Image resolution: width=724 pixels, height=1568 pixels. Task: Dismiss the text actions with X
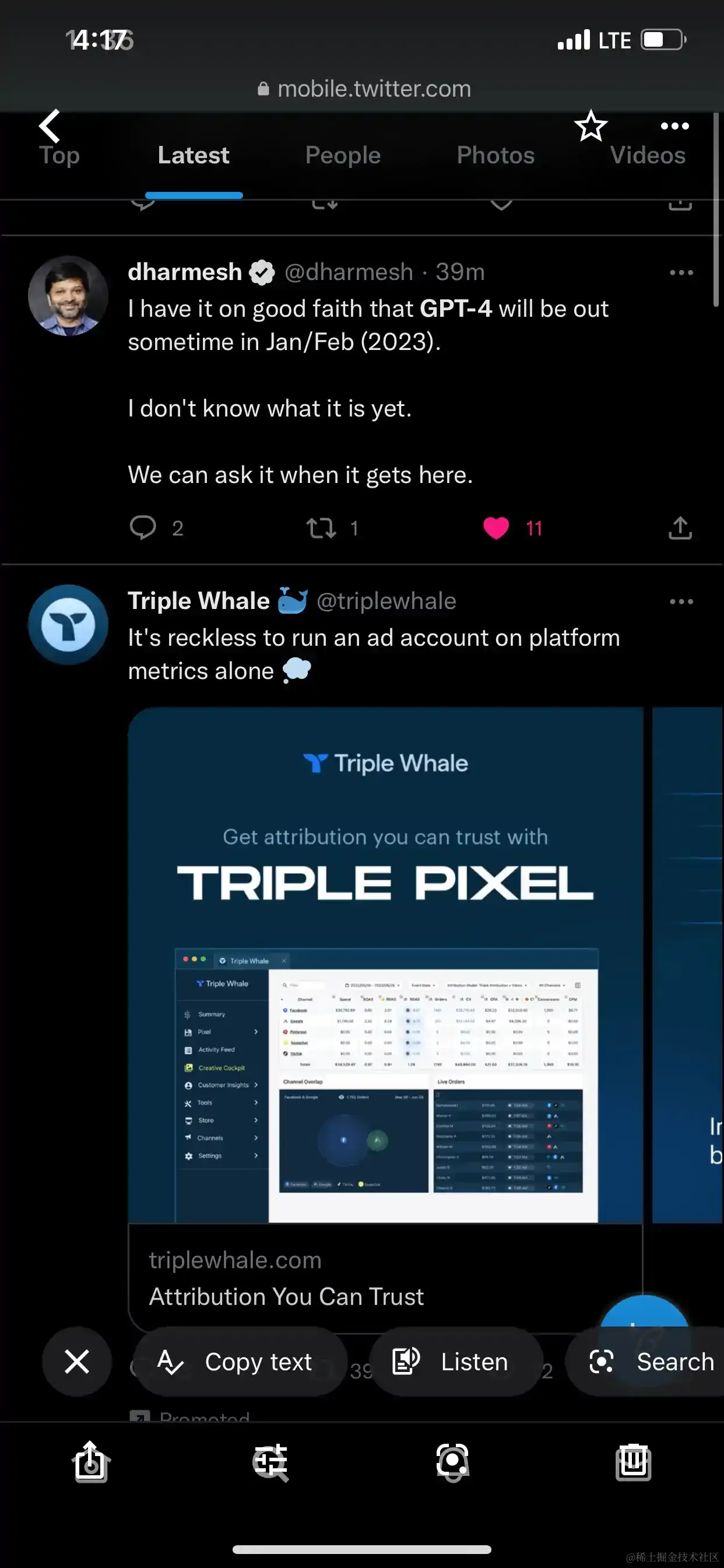77,1361
